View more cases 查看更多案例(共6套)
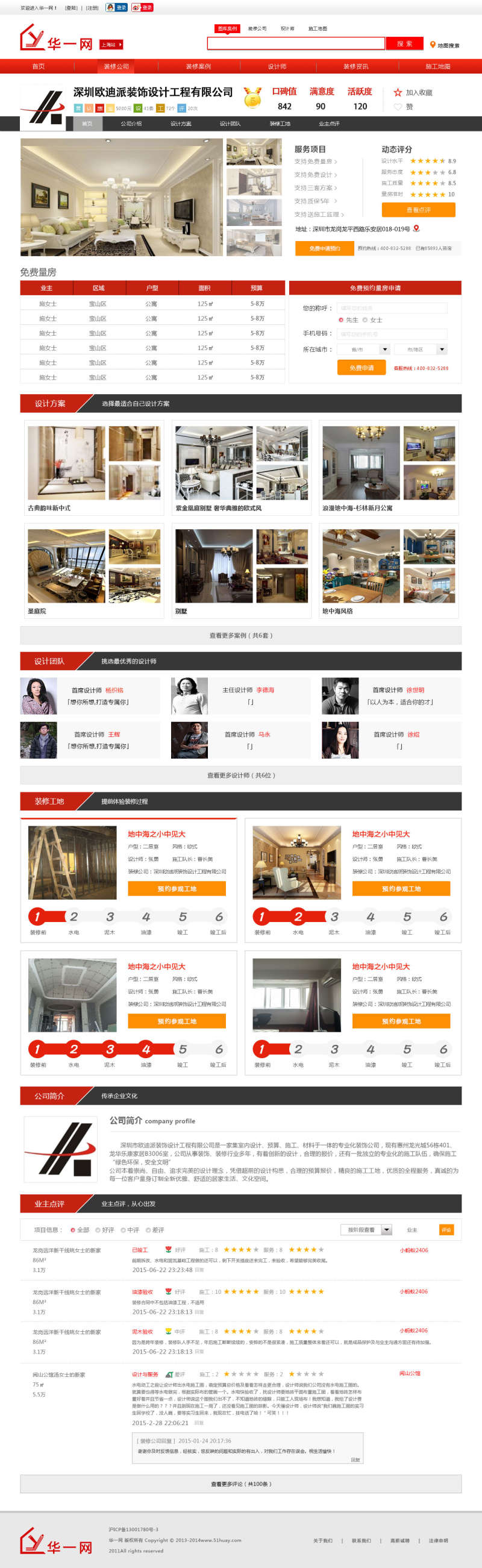Screen dimensions: 482x1568 click(x=240, y=636)
